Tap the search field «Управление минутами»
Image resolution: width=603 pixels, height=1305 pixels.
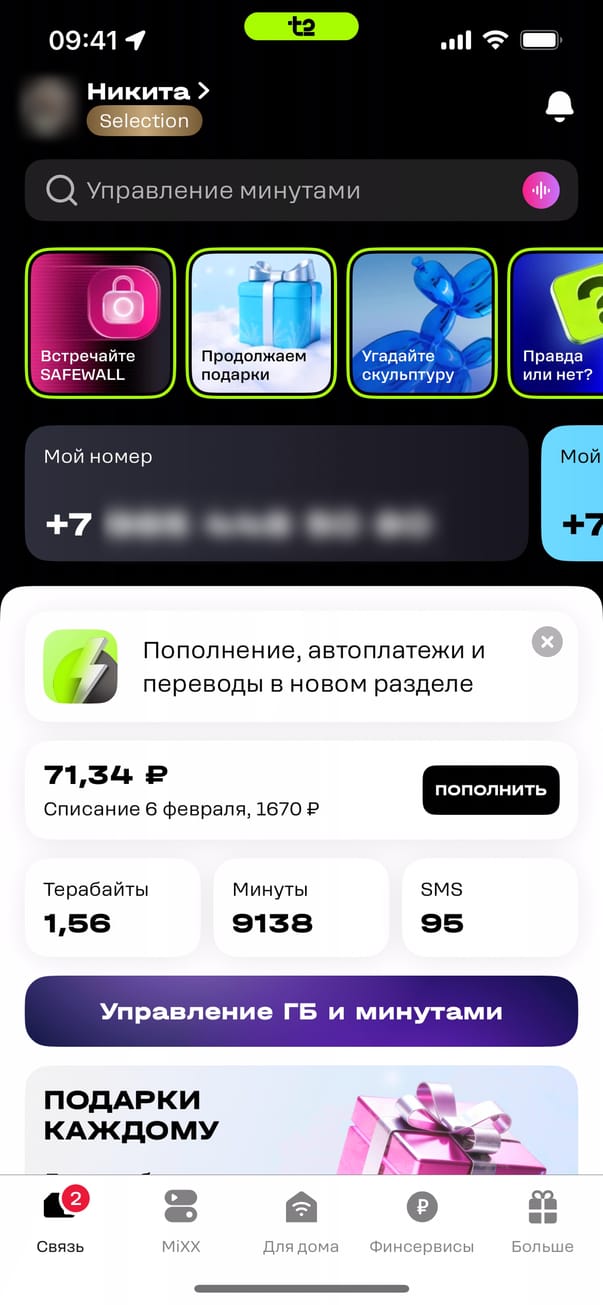[x=280, y=190]
